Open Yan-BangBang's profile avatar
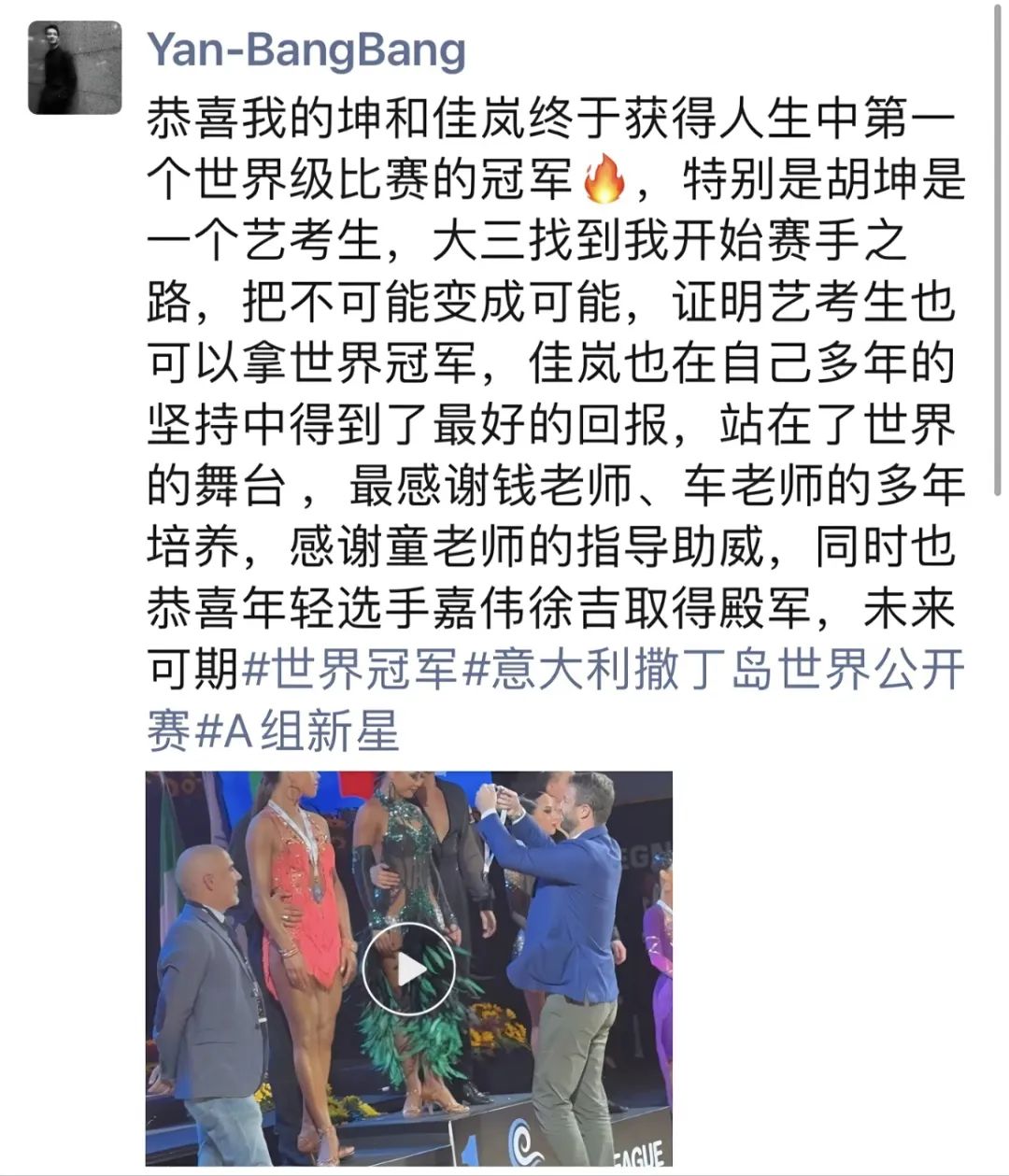 [75, 67]
